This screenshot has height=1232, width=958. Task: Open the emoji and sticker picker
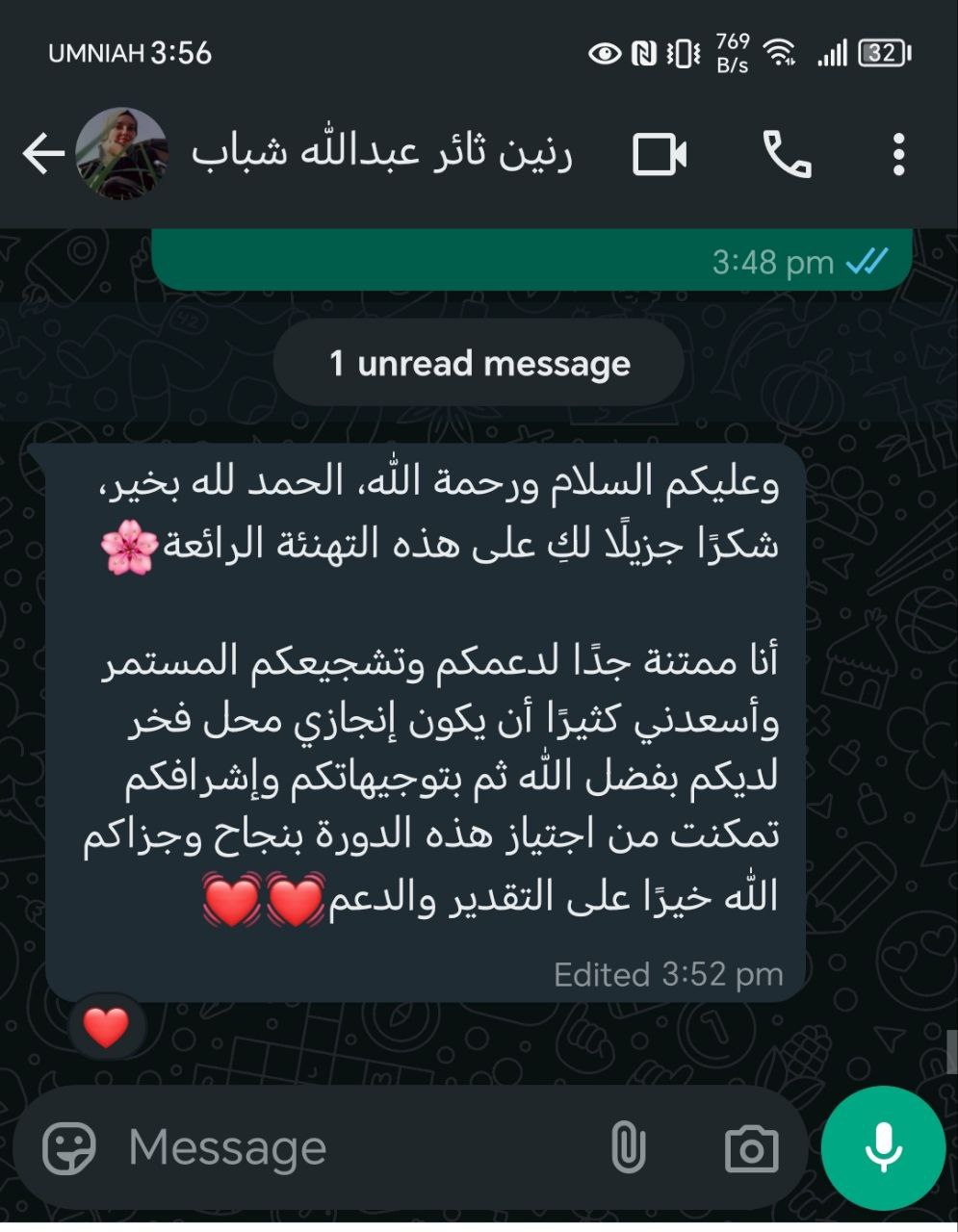click(x=69, y=1147)
